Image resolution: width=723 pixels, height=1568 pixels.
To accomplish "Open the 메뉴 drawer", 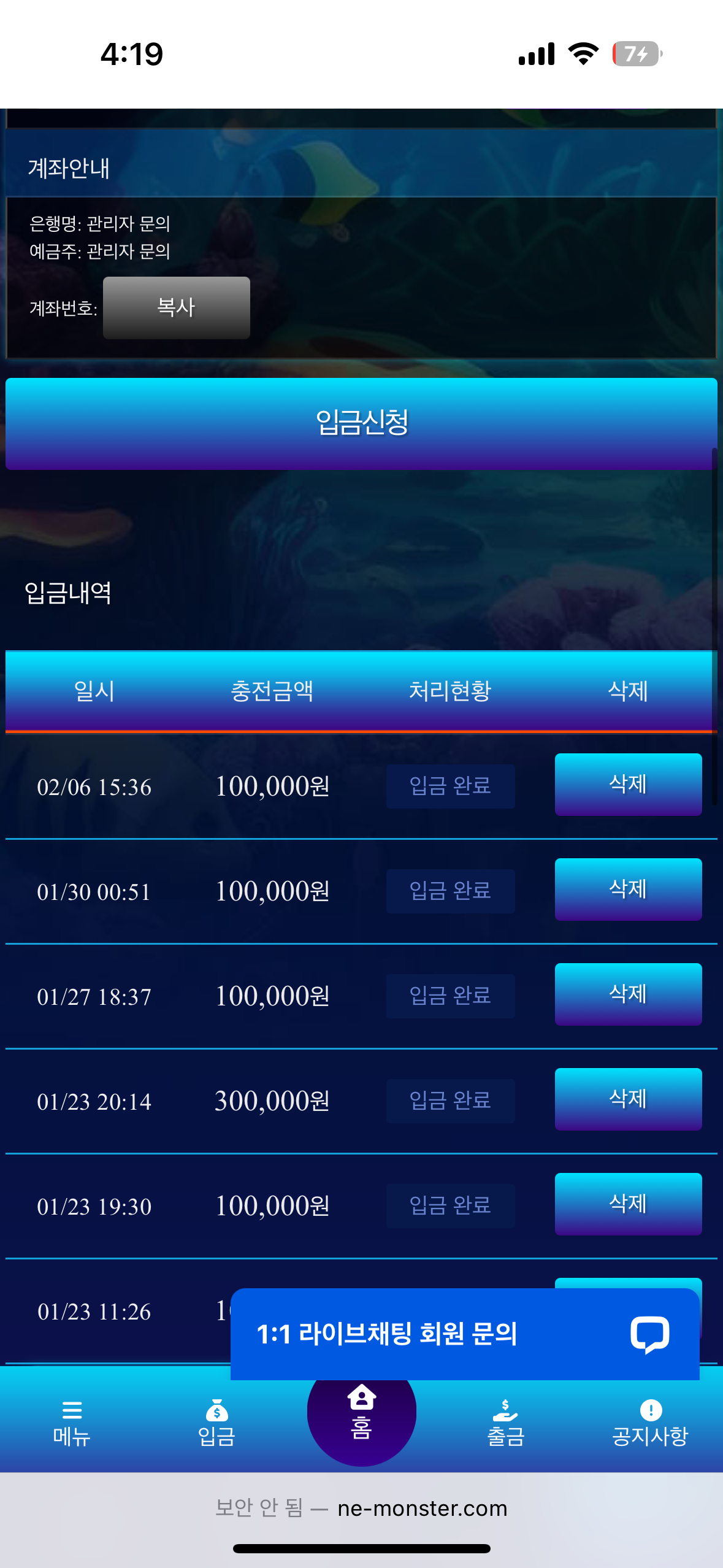I will (72, 1423).
